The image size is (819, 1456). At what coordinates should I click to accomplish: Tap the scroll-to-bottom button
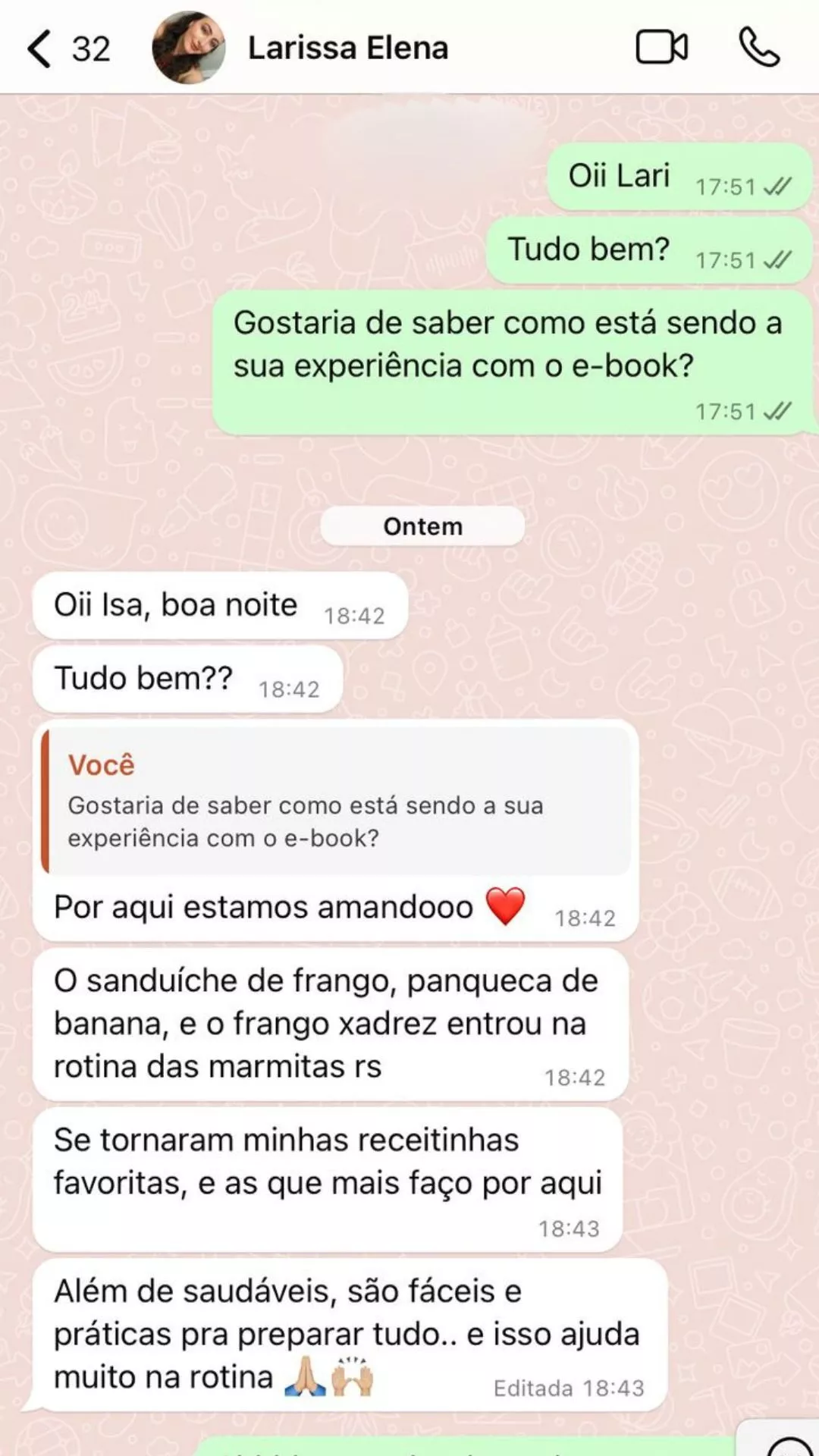[x=789, y=1443]
